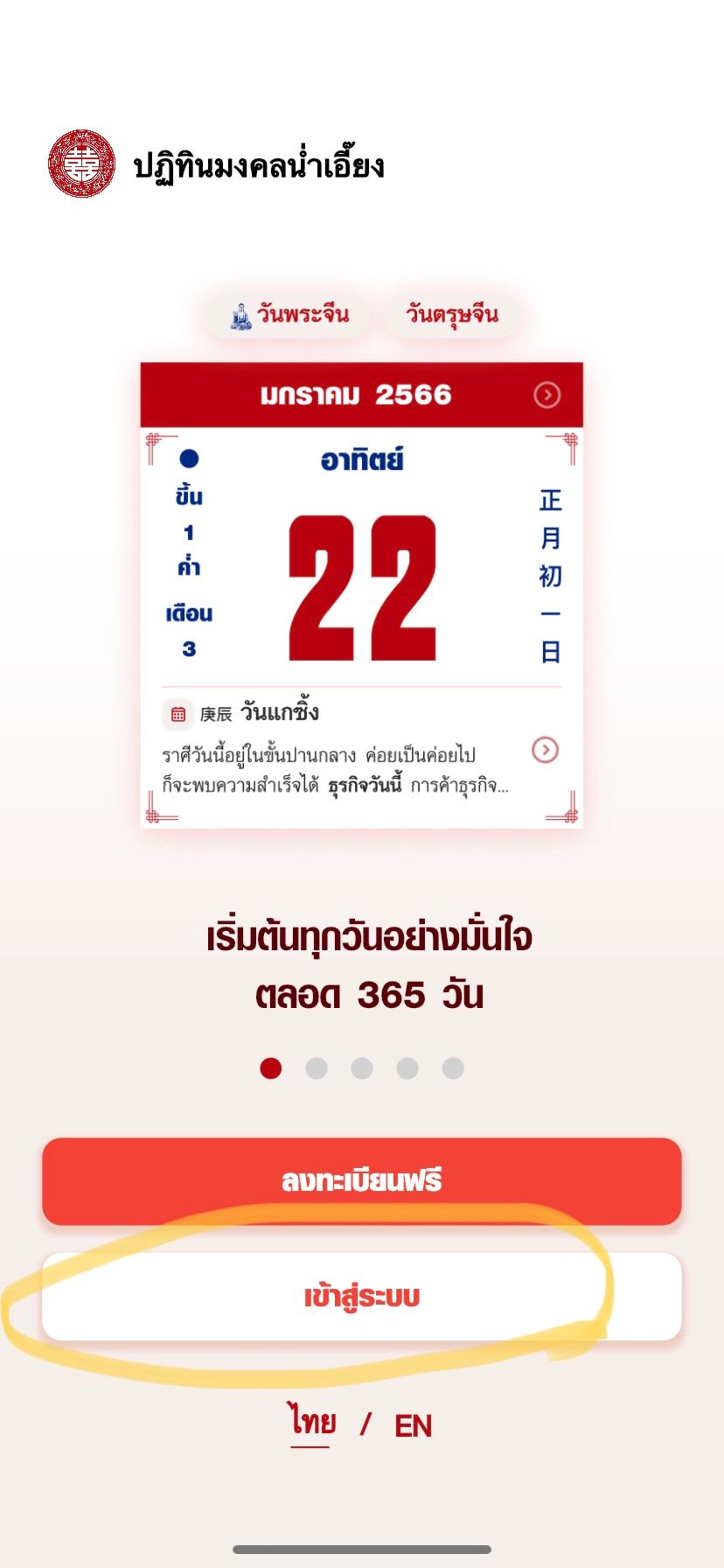
Task: Jump to the second onboarding page dot
Action: click(317, 1068)
